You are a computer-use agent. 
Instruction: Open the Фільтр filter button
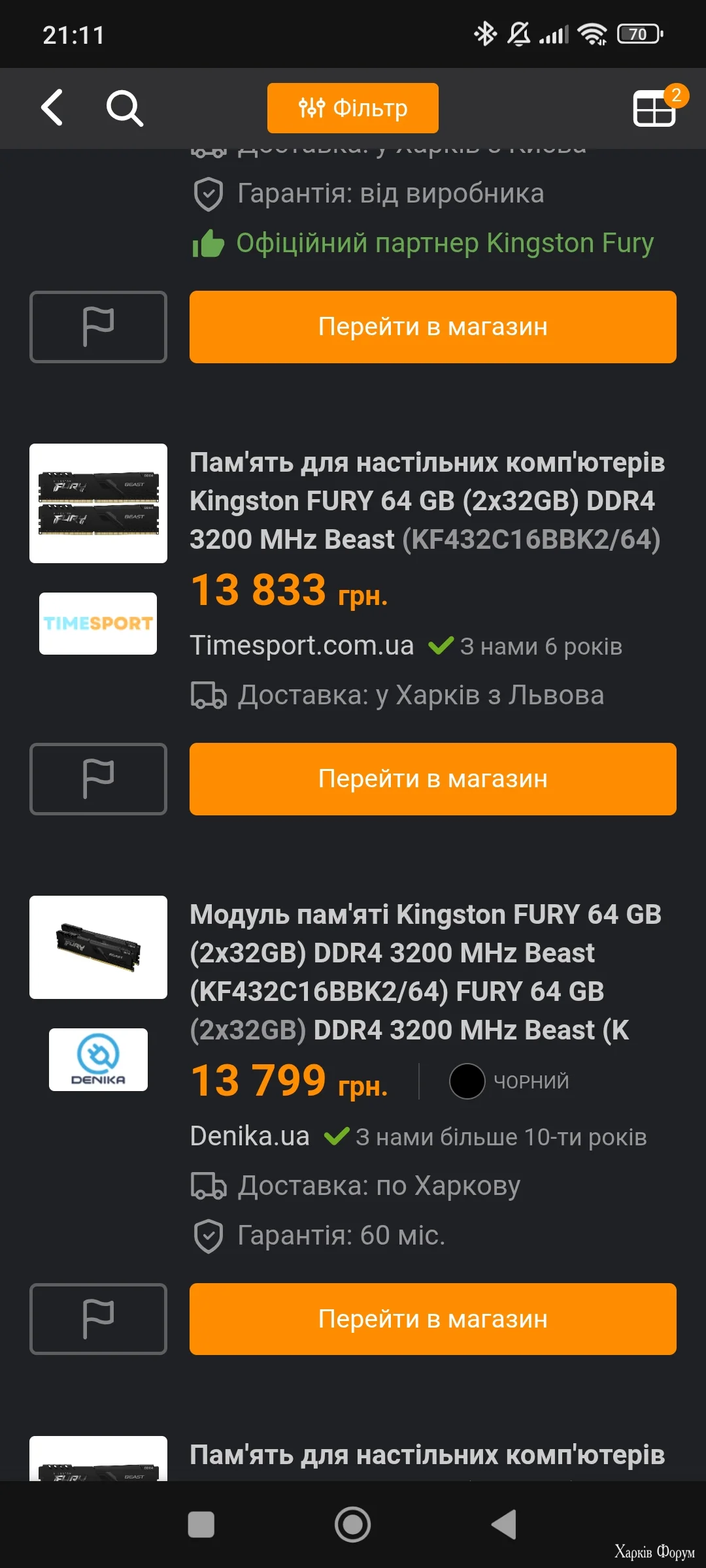(x=352, y=108)
